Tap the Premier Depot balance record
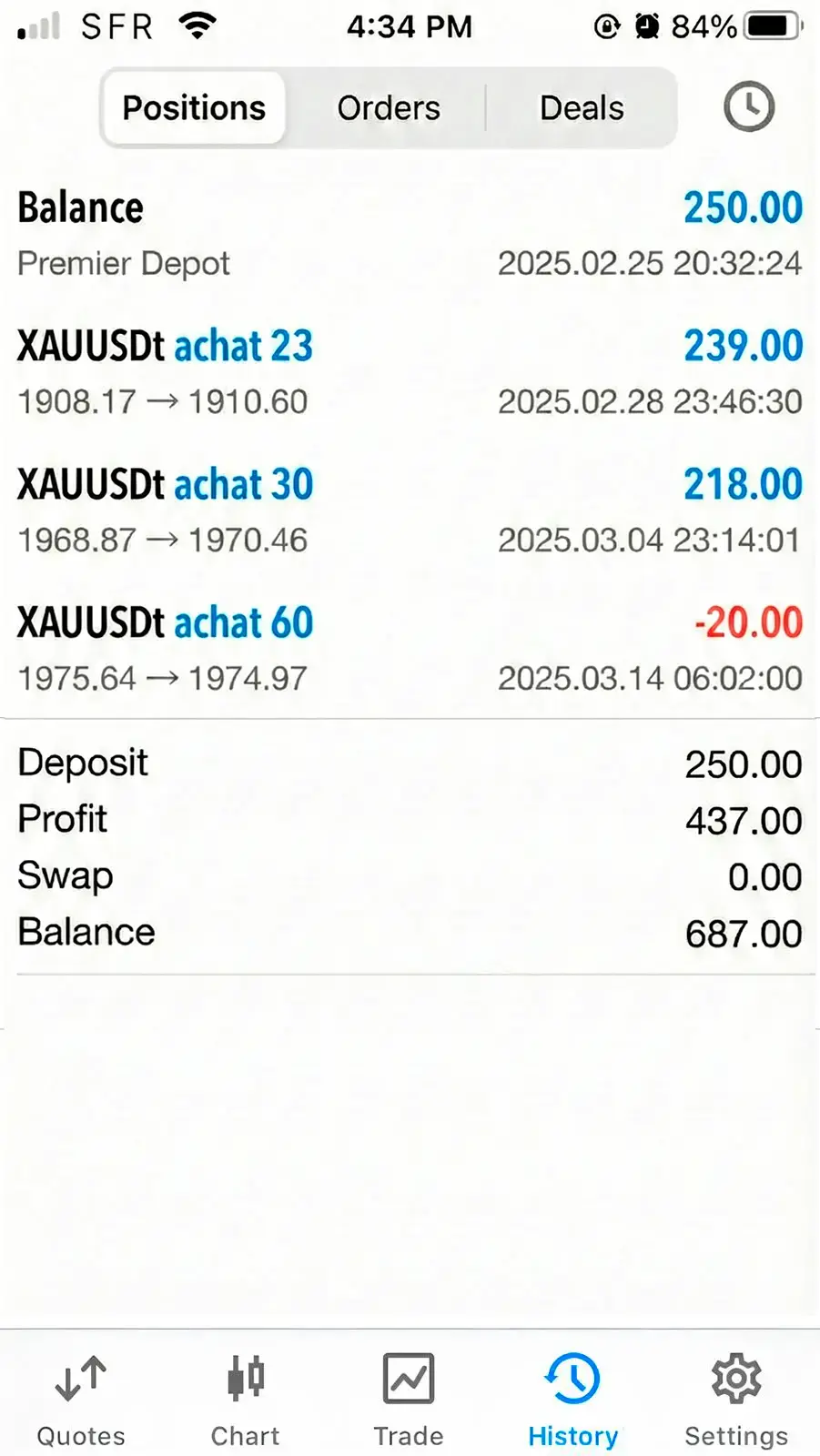 [x=410, y=233]
